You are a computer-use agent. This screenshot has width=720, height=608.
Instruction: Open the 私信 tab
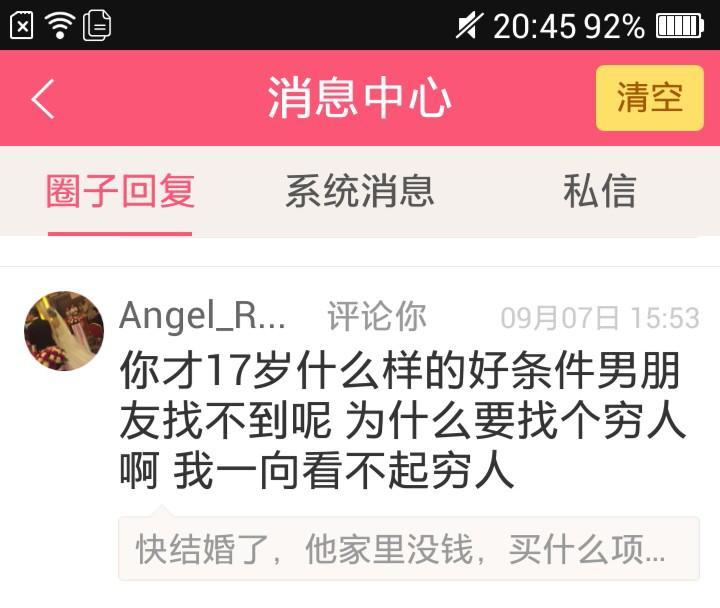599,191
